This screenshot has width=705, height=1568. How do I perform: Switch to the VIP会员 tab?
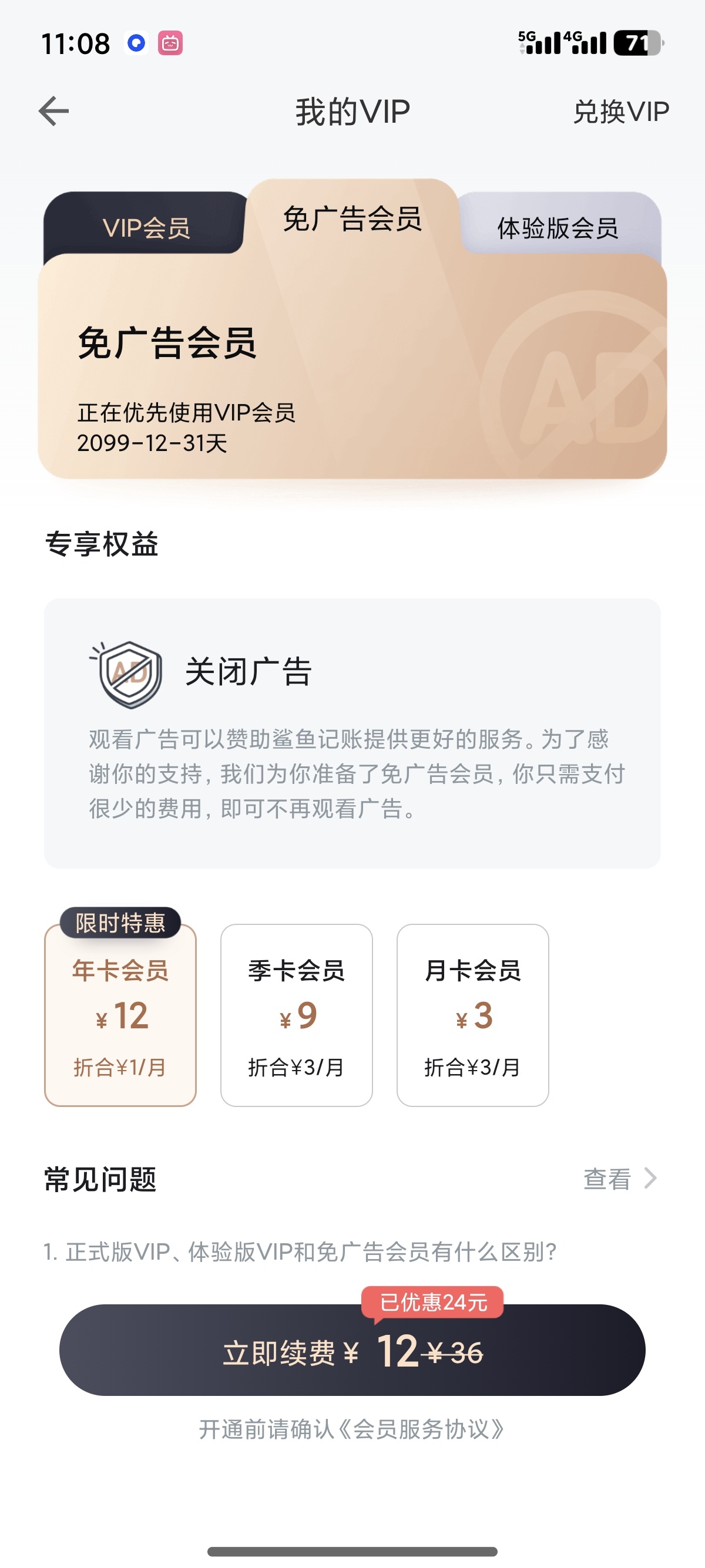click(146, 228)
